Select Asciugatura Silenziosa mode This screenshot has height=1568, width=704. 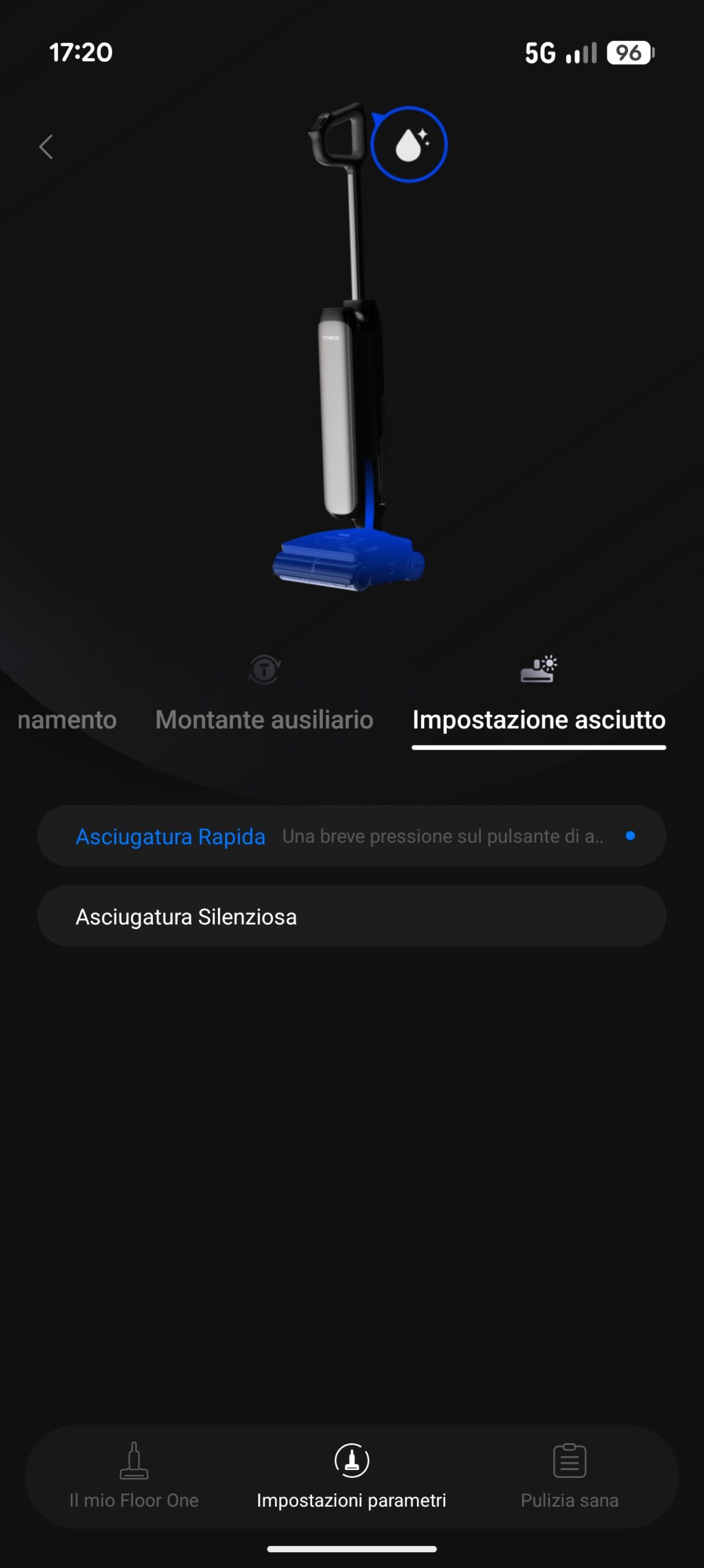[x=351, y=916]
